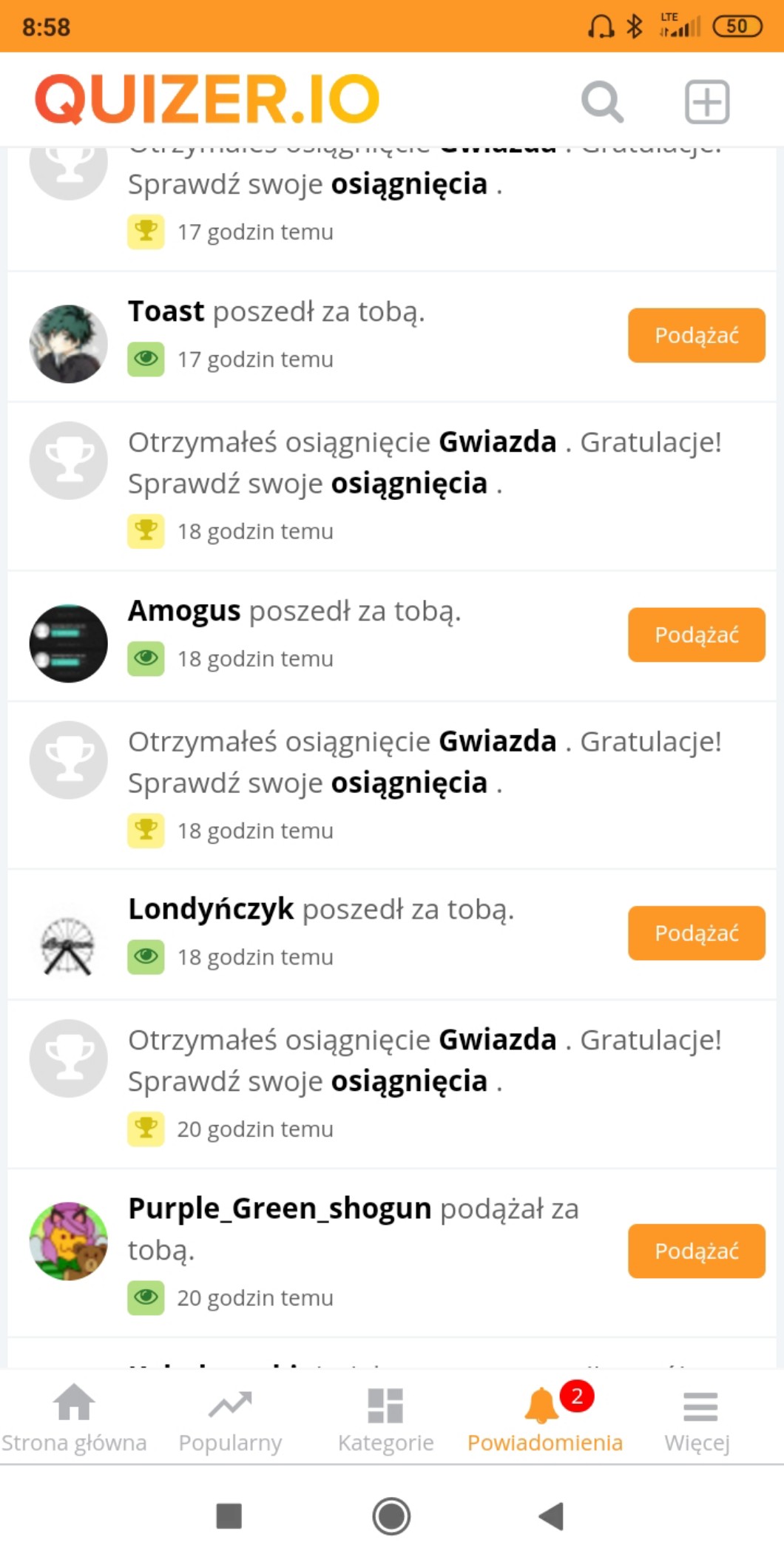The width and height of the screenshot is (784, 1568).
Task: Create a new quiz with plus icon
Action: 706,101
